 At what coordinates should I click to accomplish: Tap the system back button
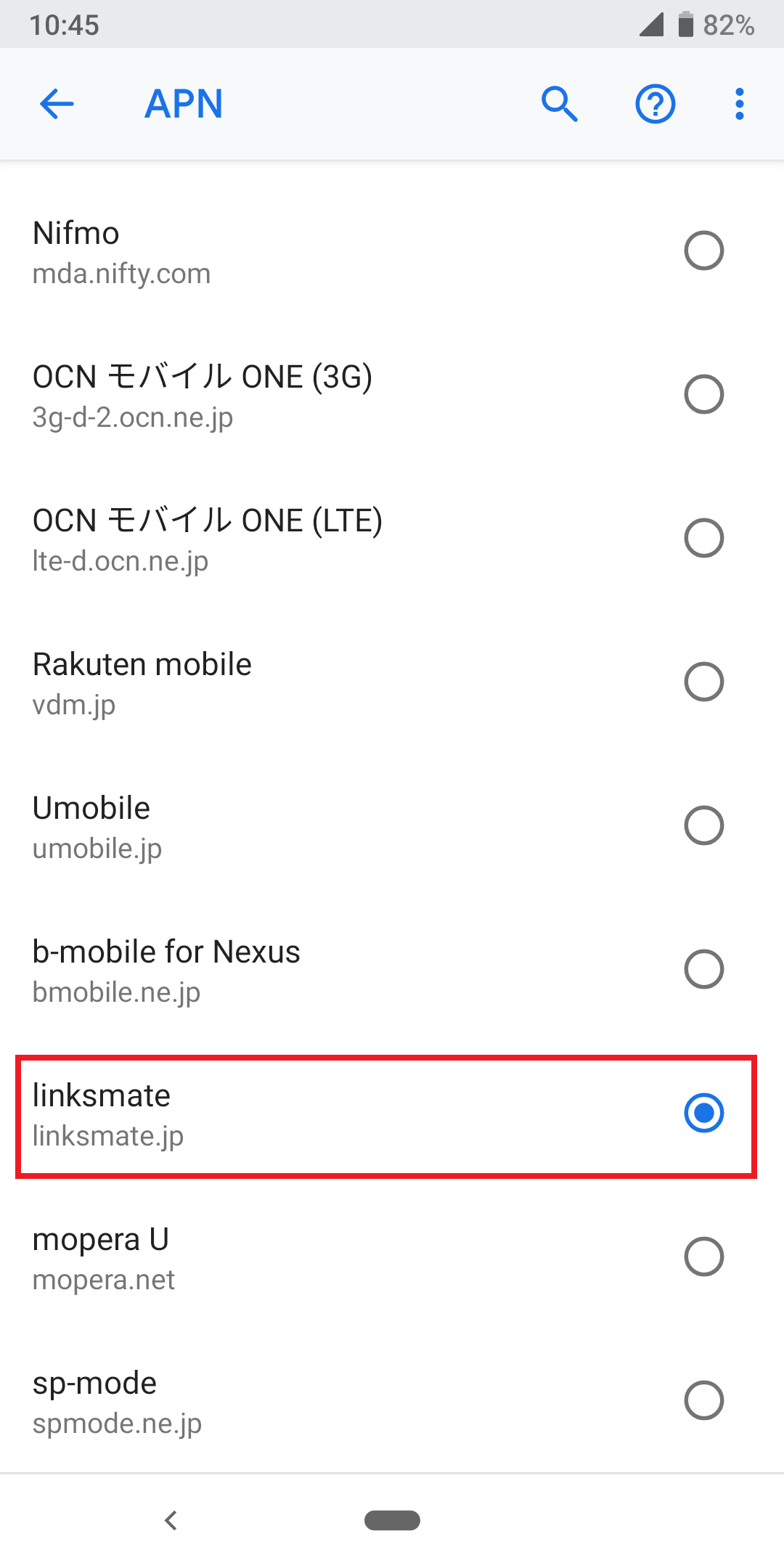click(x=171, y=1520)
